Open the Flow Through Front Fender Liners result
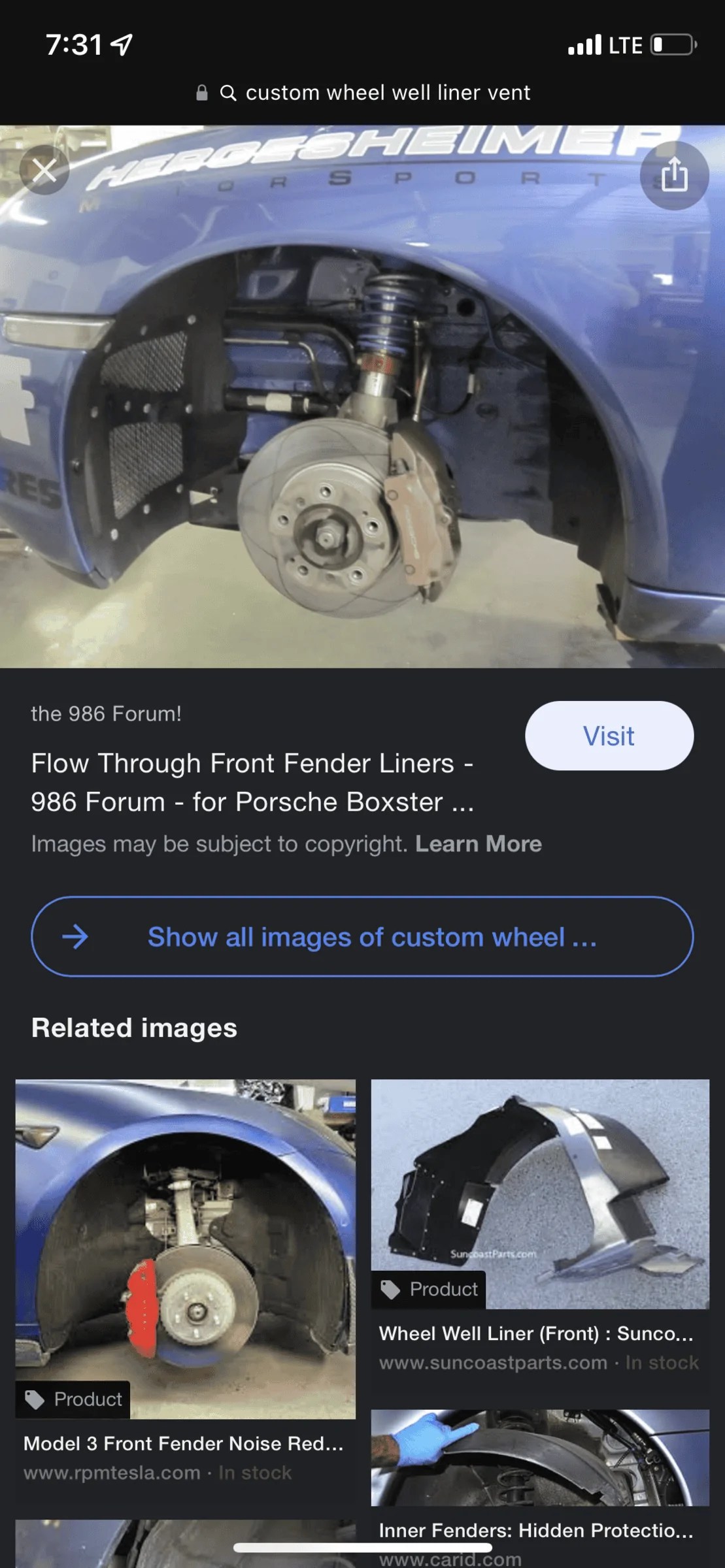Screen dimensions: 725x1568 coord(252,782)
